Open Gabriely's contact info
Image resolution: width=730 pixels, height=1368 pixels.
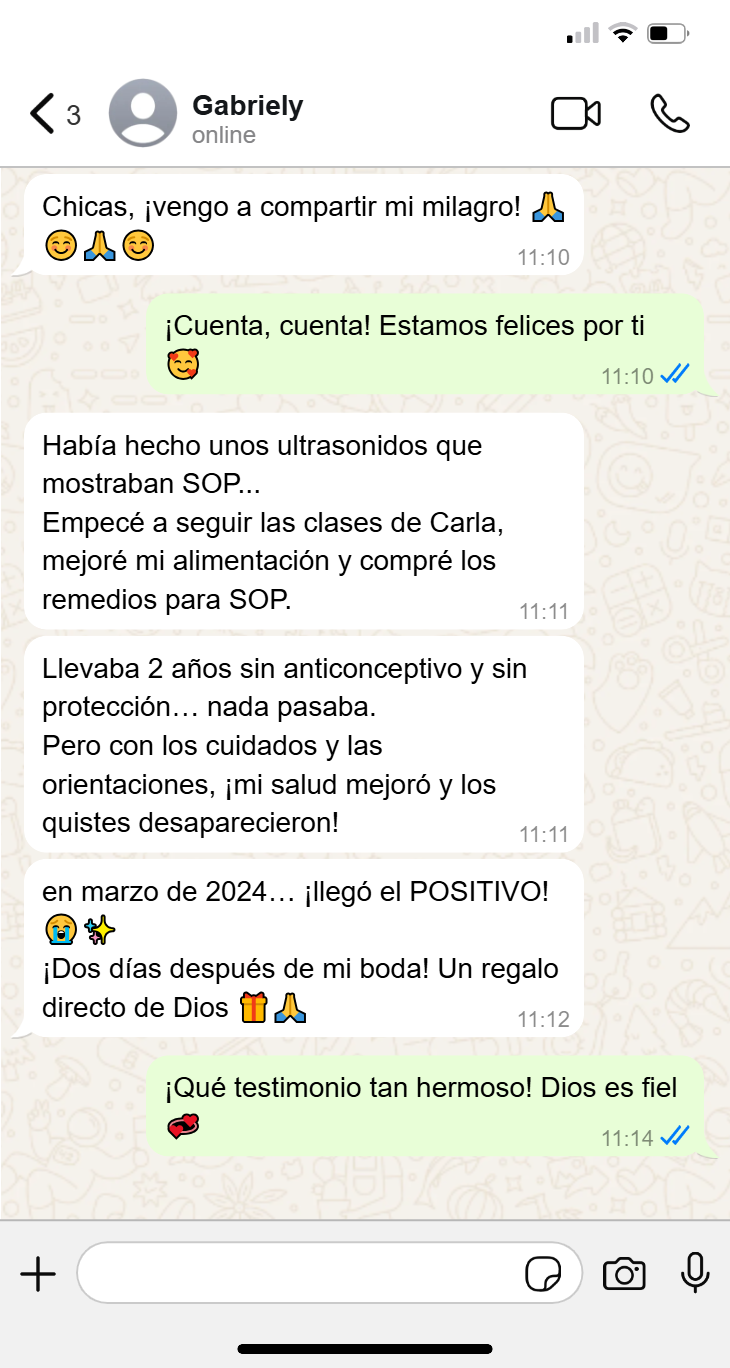pyautogui.click(x=247, y=118)
